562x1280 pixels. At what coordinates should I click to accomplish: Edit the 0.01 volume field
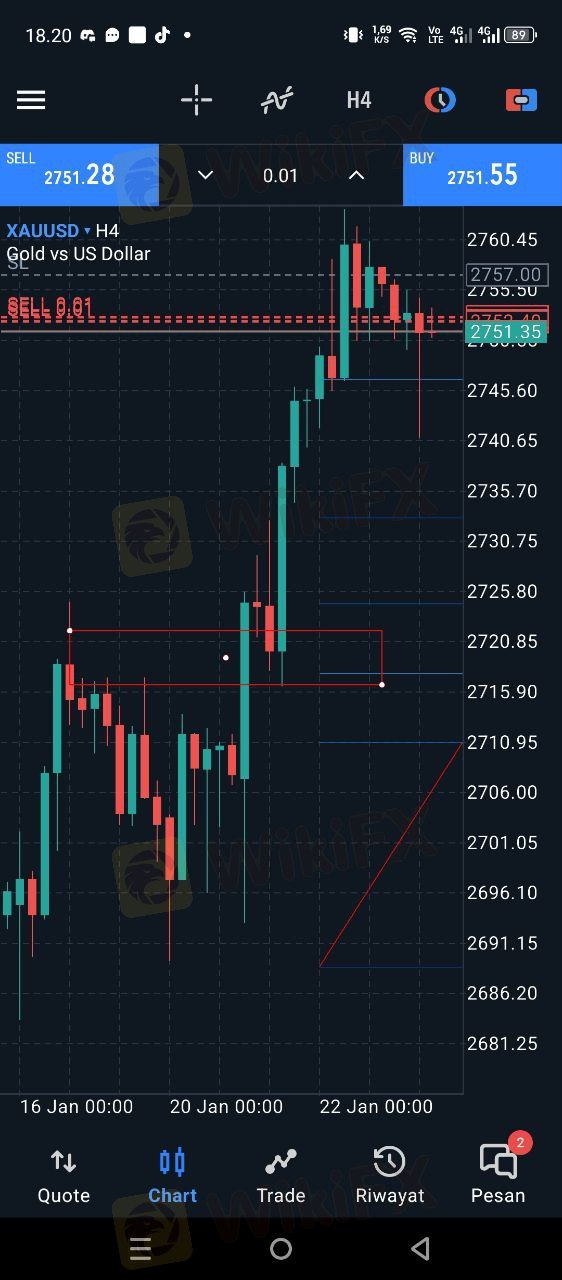(281, 175)
